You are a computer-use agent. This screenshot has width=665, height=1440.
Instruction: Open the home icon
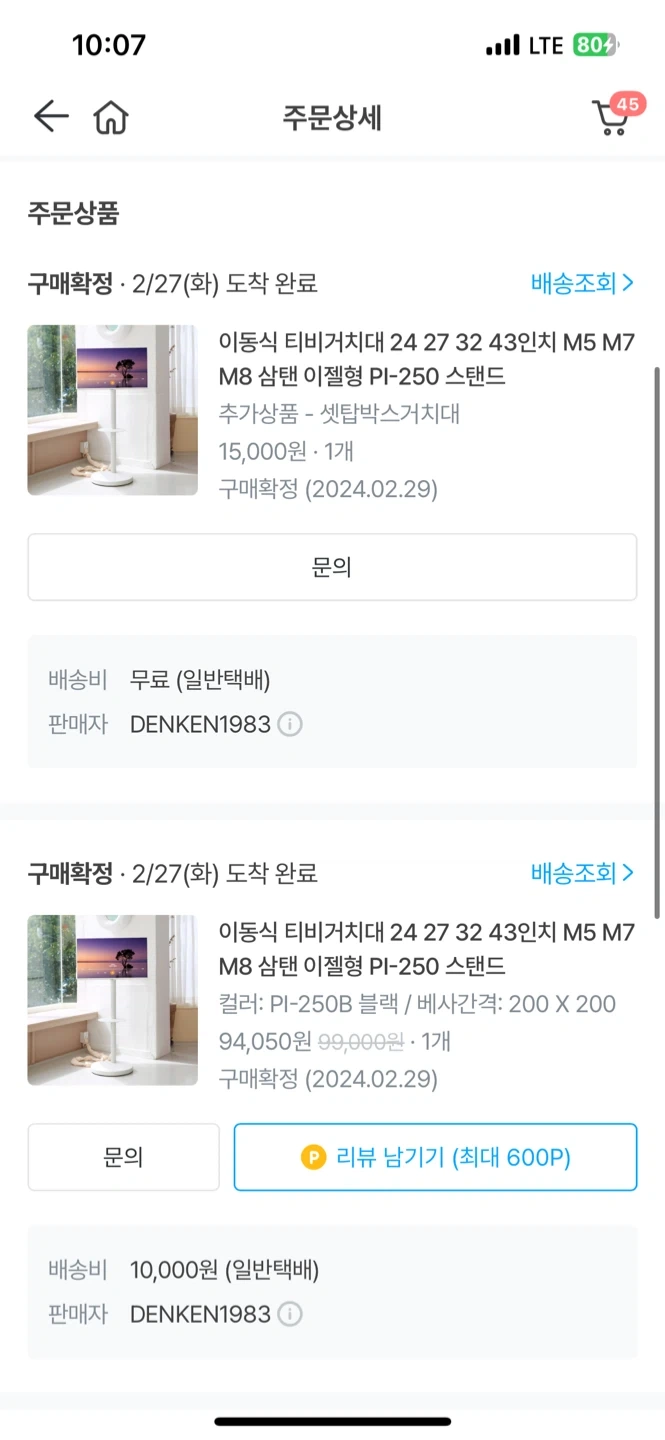(111, 118)
